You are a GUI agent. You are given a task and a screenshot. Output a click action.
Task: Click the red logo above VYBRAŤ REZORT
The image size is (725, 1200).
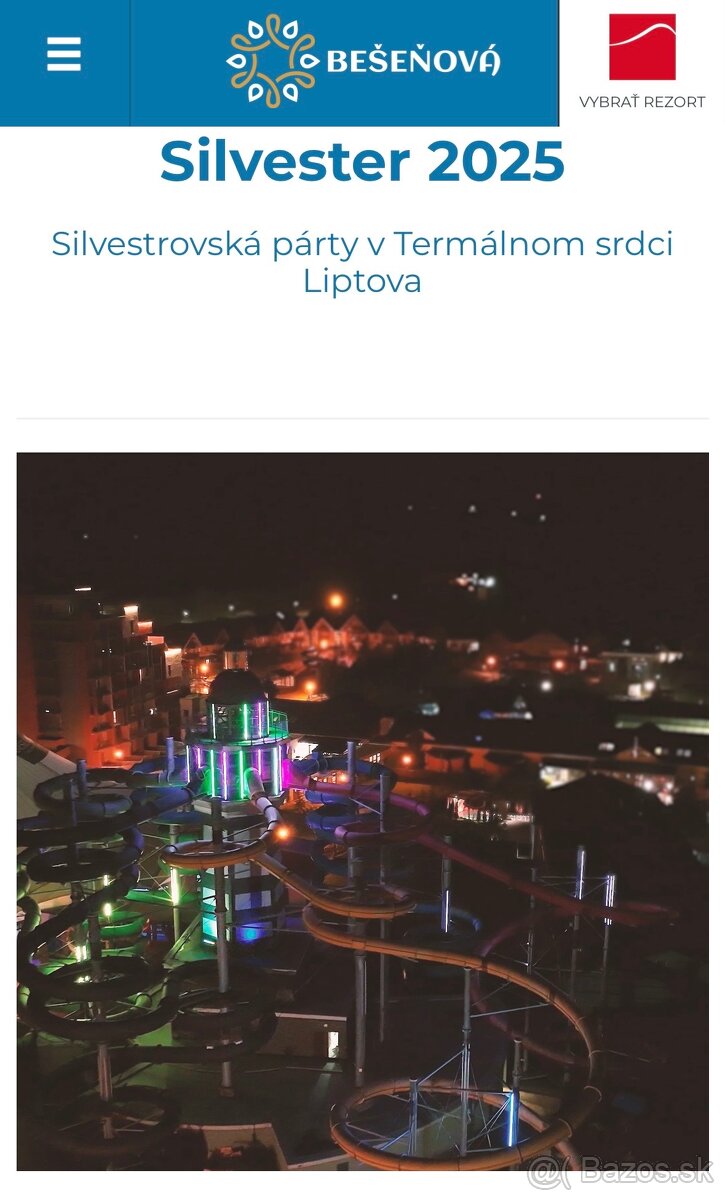(643, 45)
